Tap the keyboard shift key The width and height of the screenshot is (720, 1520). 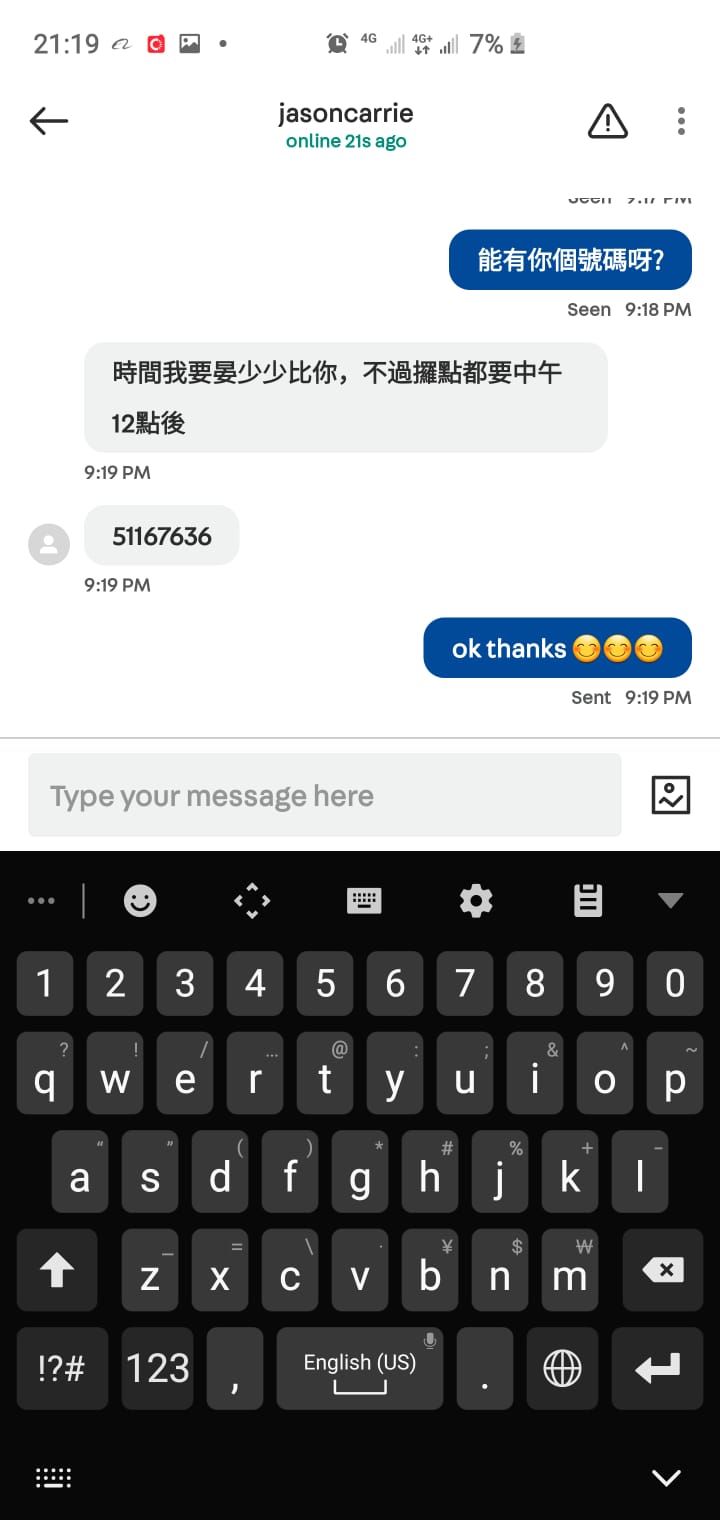pos(56,1271)
